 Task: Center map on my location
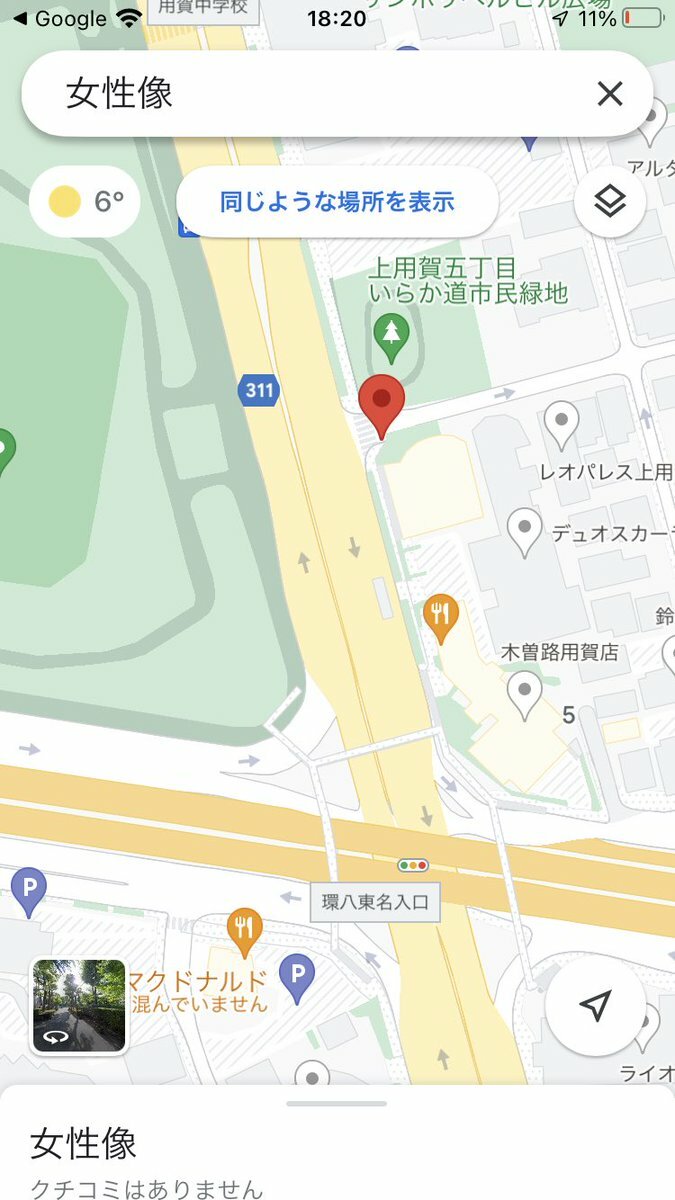pyautogui.click(x=596, y=1006)
